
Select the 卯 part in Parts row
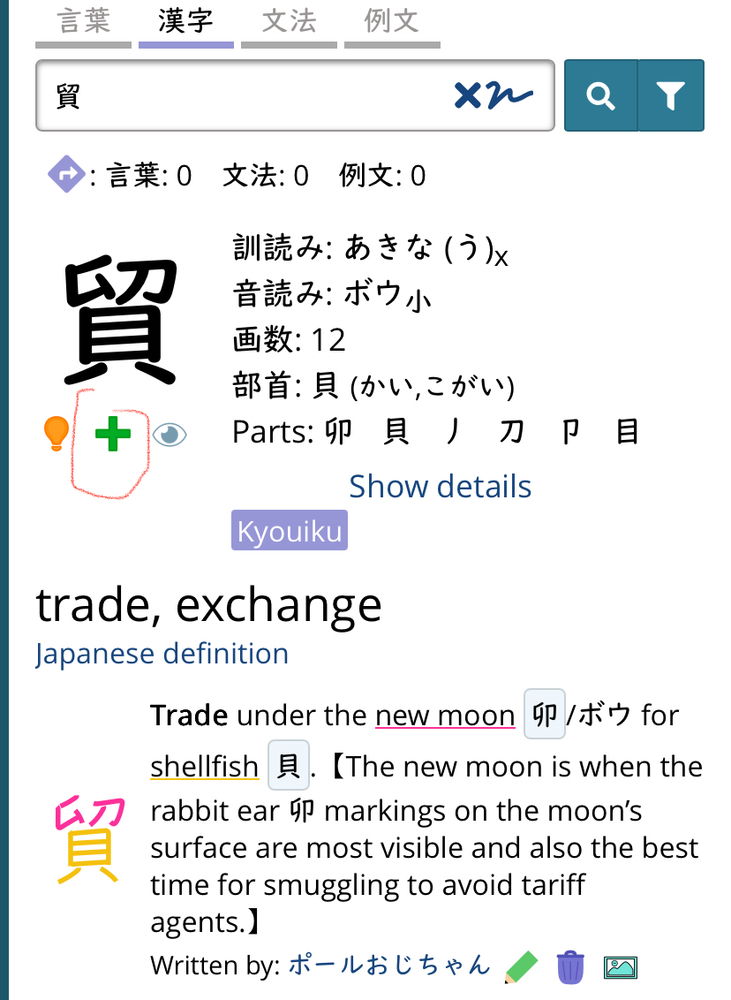click(x=339, y=432)
